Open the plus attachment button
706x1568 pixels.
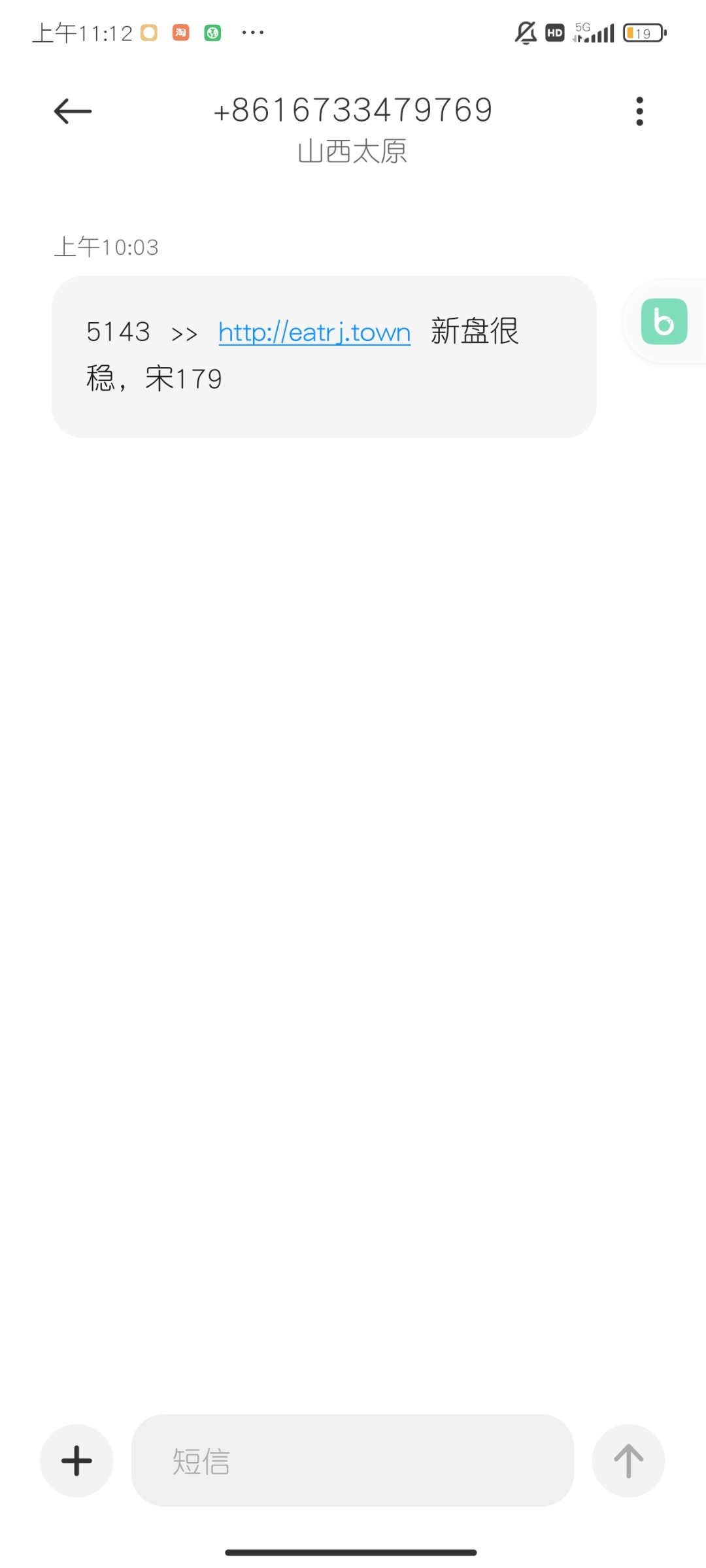(x=76, y=1460)
